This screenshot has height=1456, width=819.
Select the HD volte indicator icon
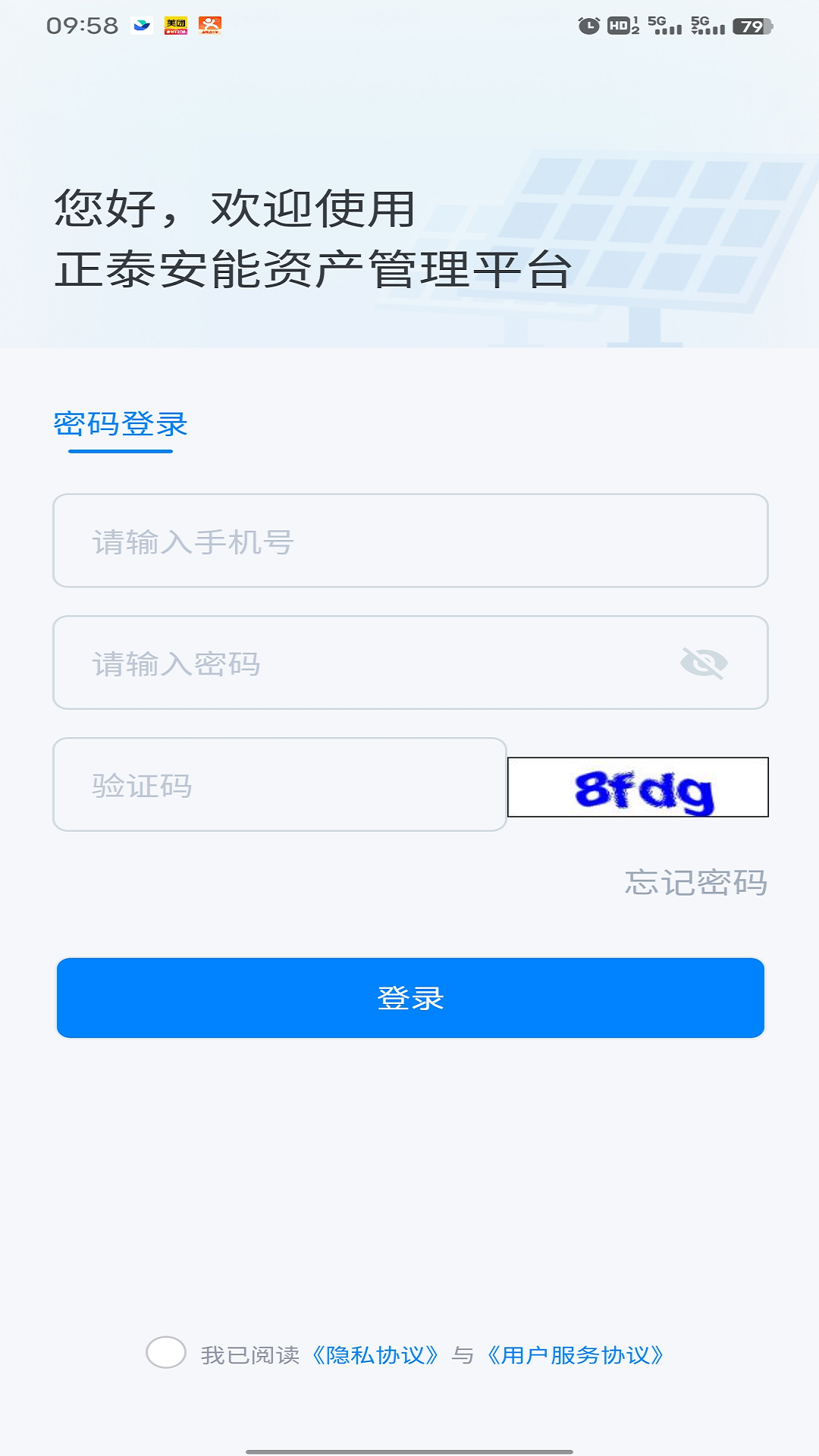(x=620, y=24)
